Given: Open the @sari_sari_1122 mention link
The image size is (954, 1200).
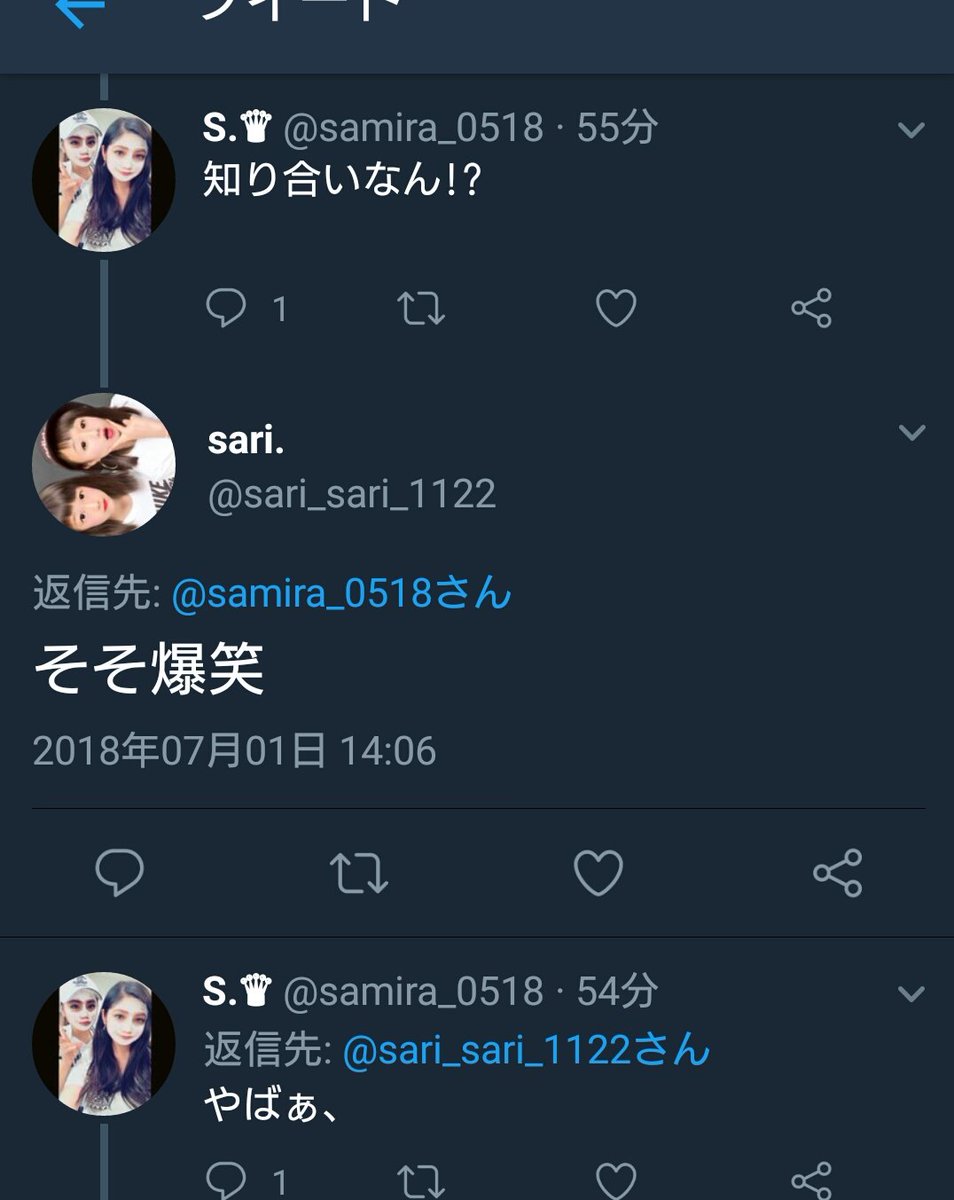Looking at the screenshot, I should [525, 1050].
